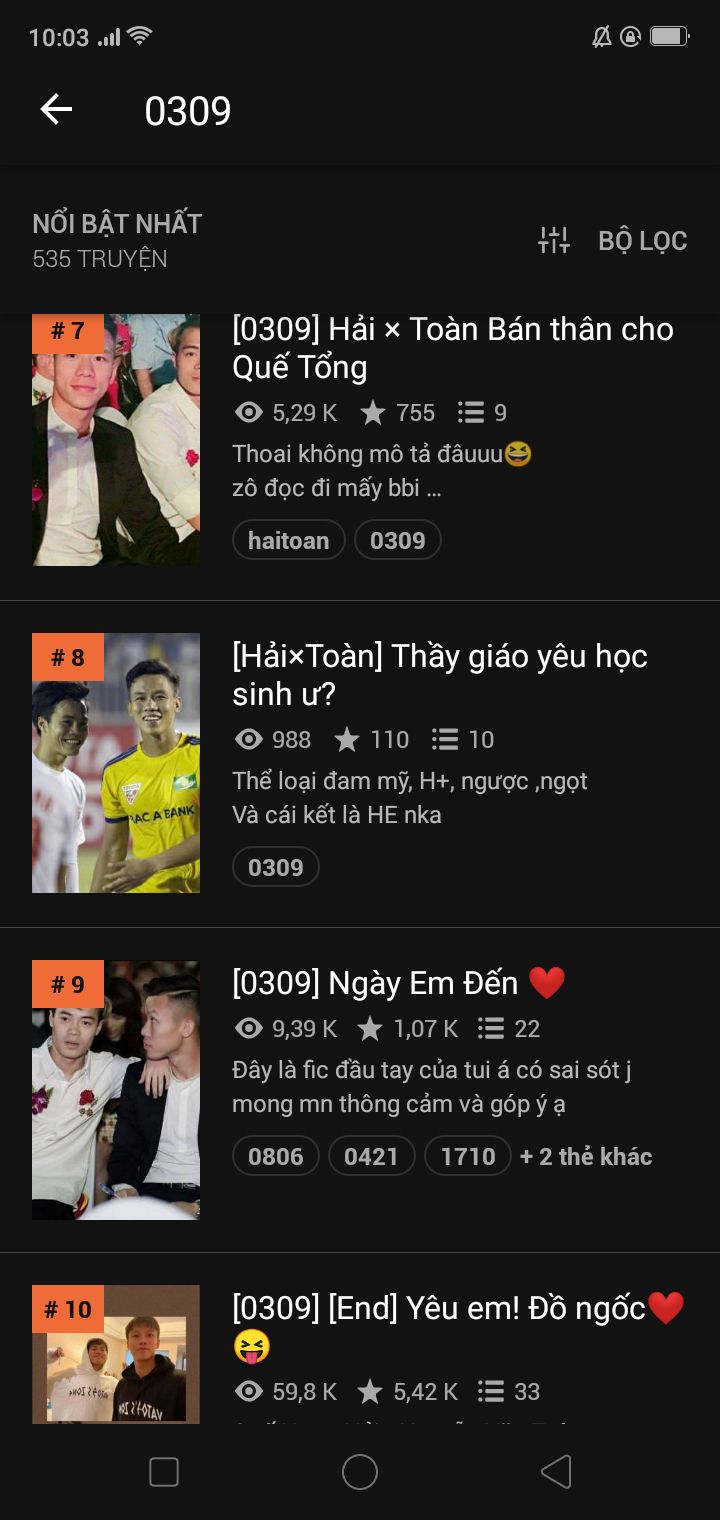The image size is (720, 1520).
Task: Tap the 0309 tag under Bán thân story
Action: [397, 541]
